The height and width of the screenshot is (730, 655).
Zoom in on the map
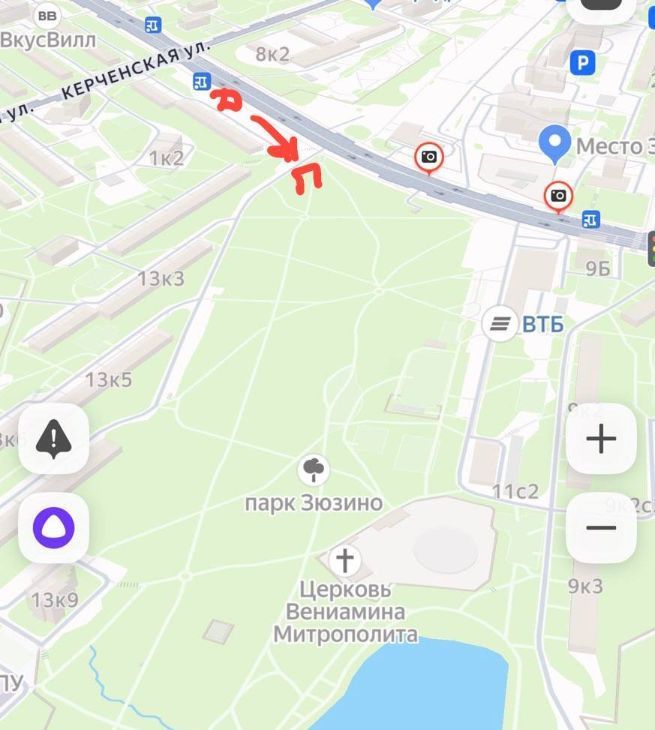(x=601, y=439)
